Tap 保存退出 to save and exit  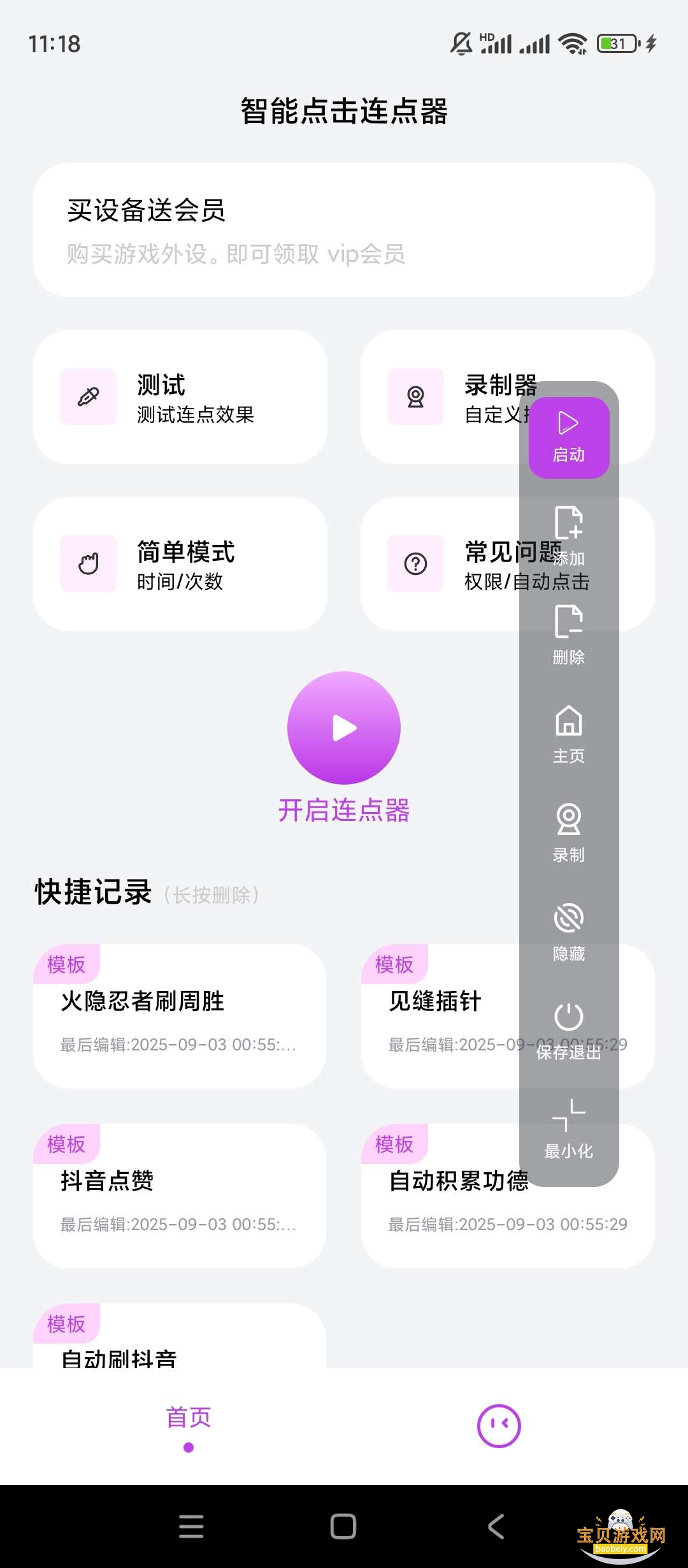569,1029
